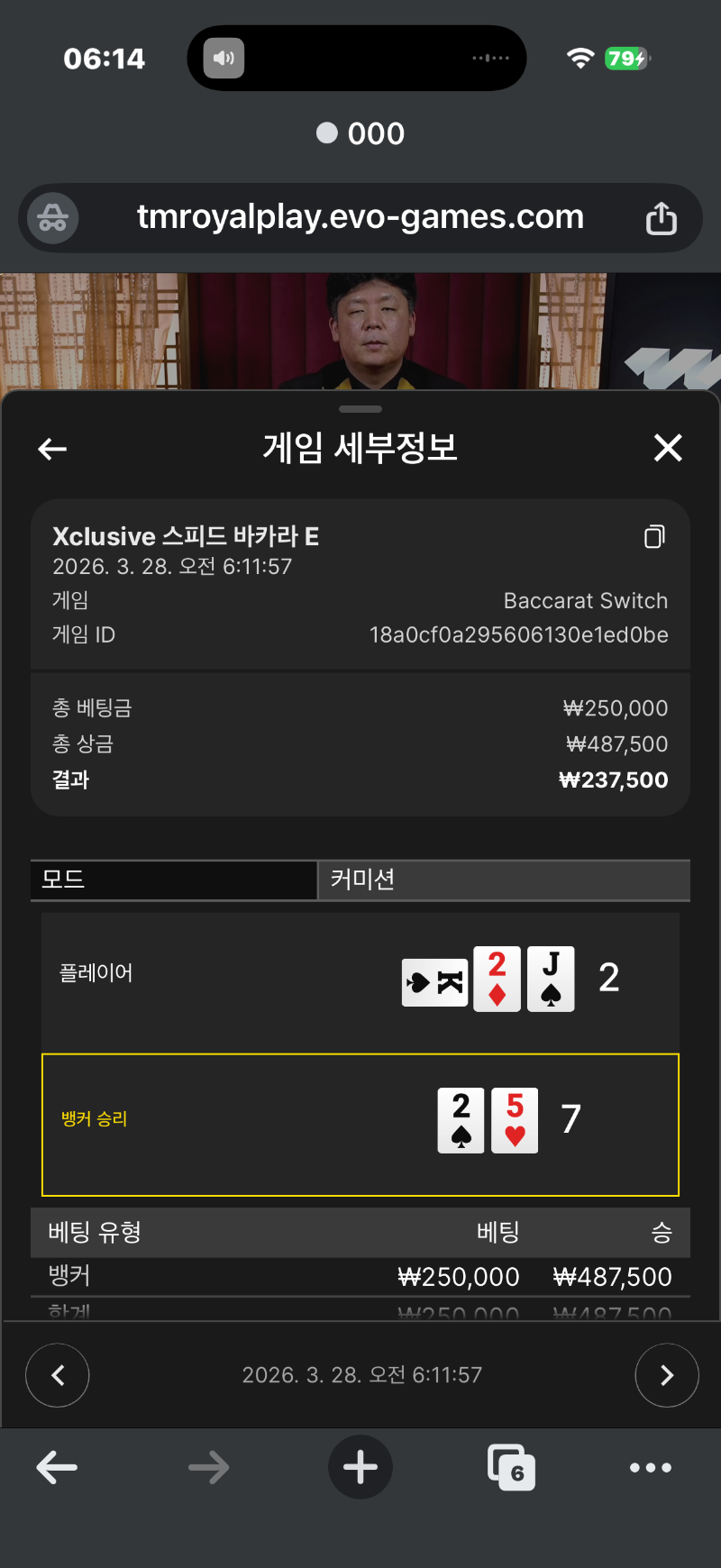Open the incognito mode icon
The width and height of the screenshot is (721, 1568).
[x=52, y=218]
